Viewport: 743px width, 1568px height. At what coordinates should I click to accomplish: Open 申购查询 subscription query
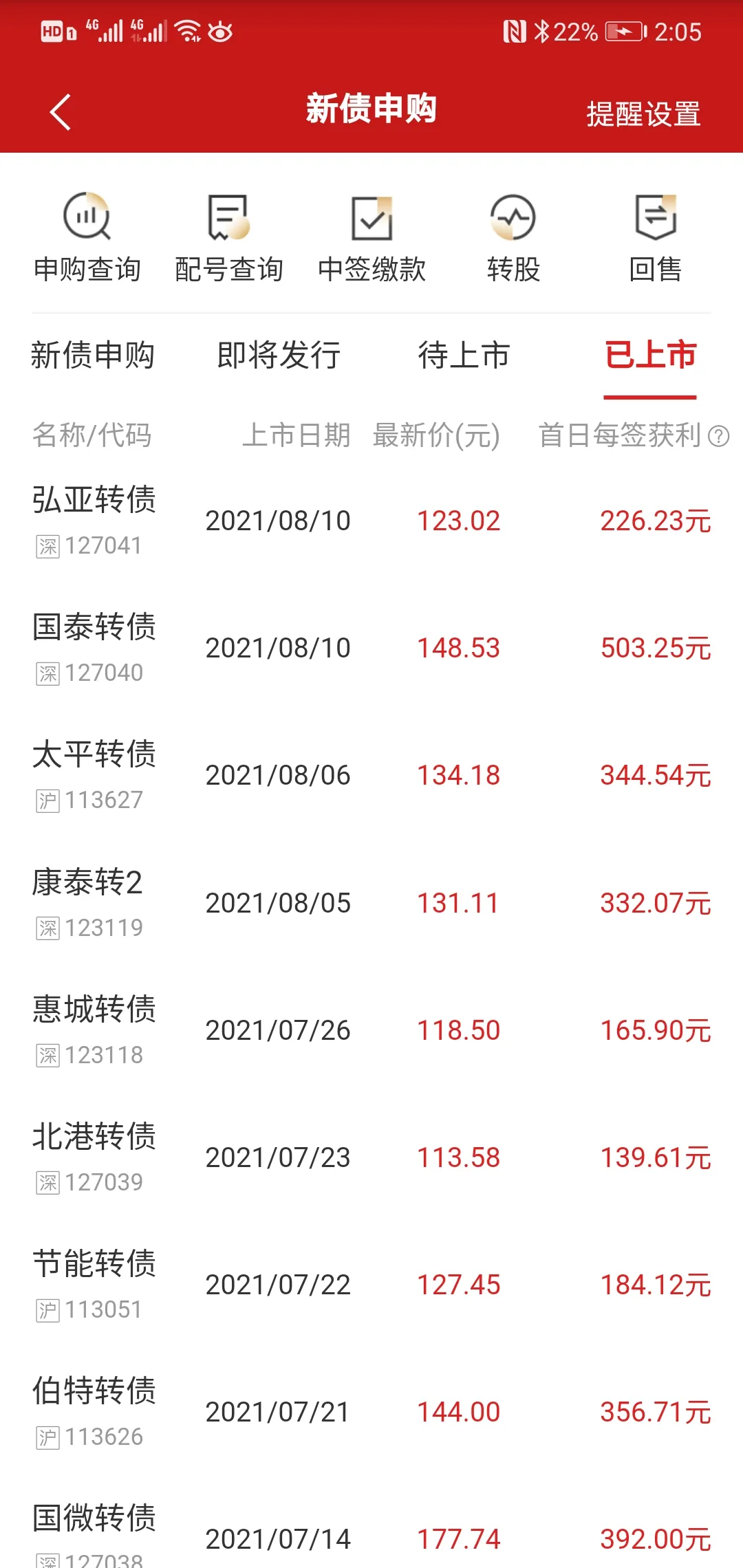pyautogui.click(x=87, y=237)
